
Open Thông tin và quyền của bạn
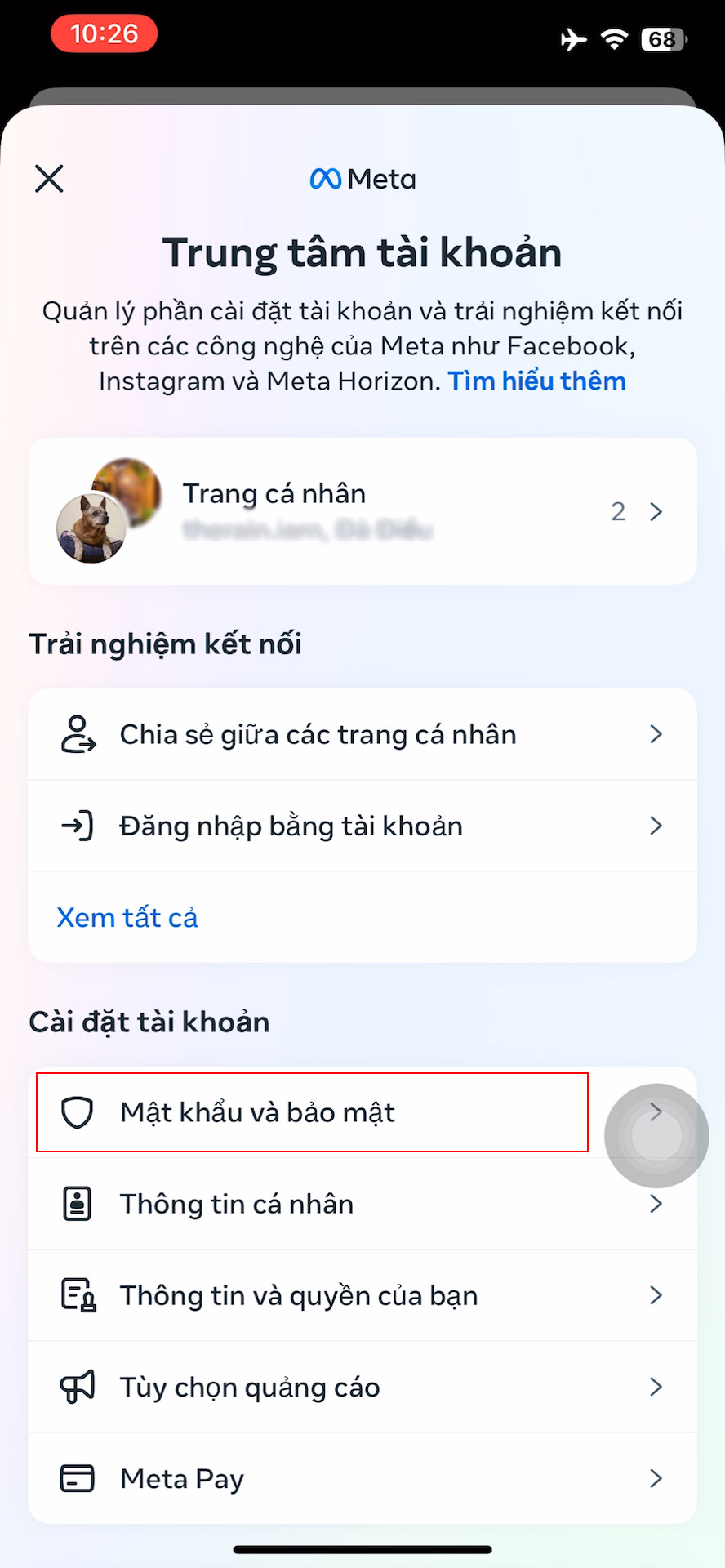click(362, 1295)
